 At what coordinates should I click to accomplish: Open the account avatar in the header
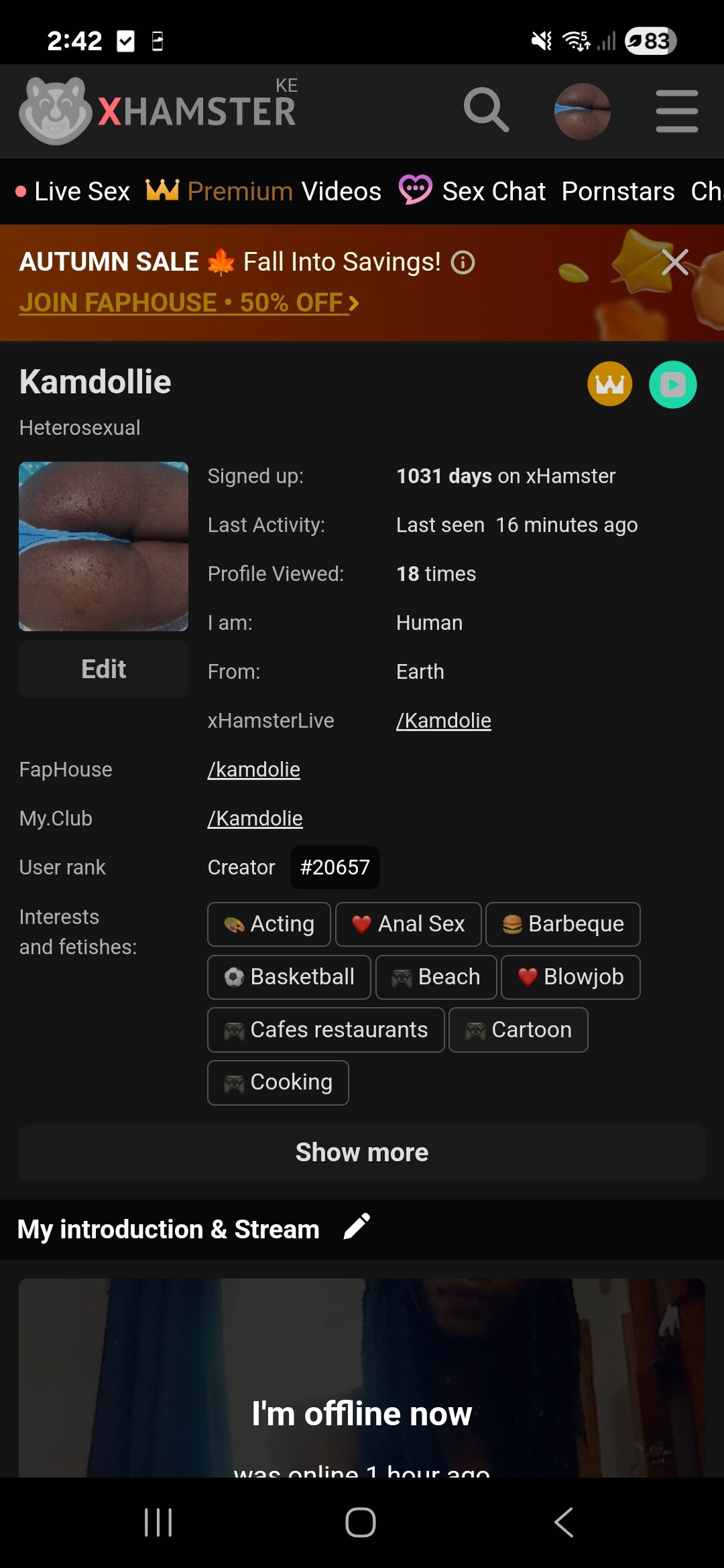point(582,111)
